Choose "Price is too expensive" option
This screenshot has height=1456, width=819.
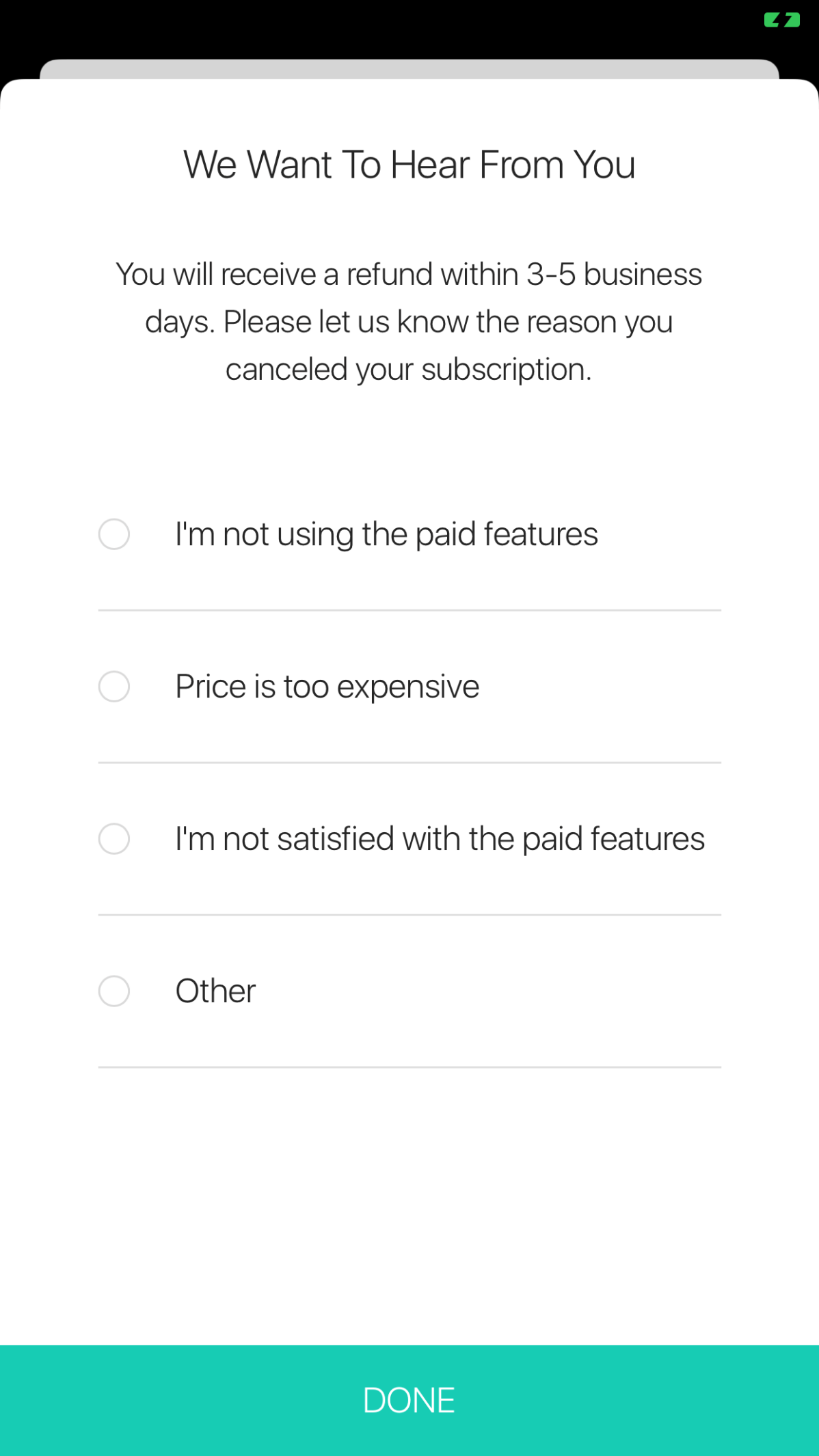click(409, 687)
